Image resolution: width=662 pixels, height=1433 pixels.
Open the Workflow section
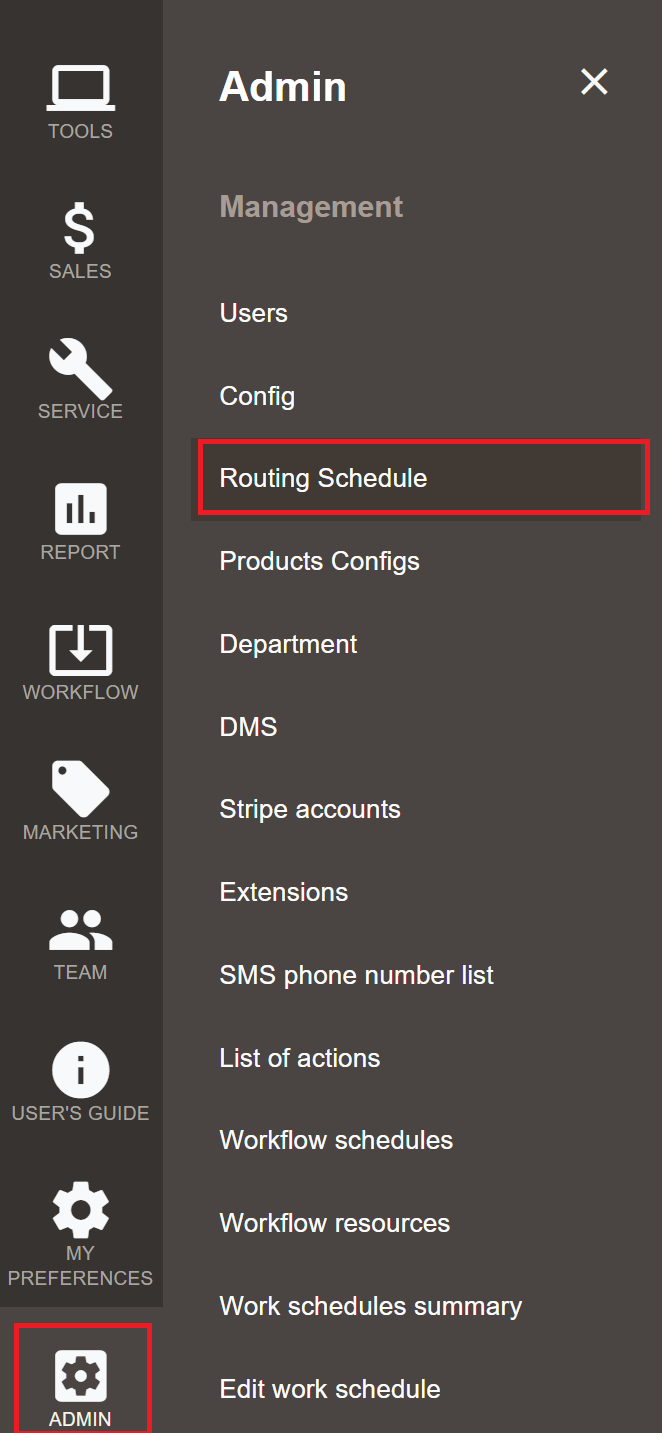click(x=80, y=662)
